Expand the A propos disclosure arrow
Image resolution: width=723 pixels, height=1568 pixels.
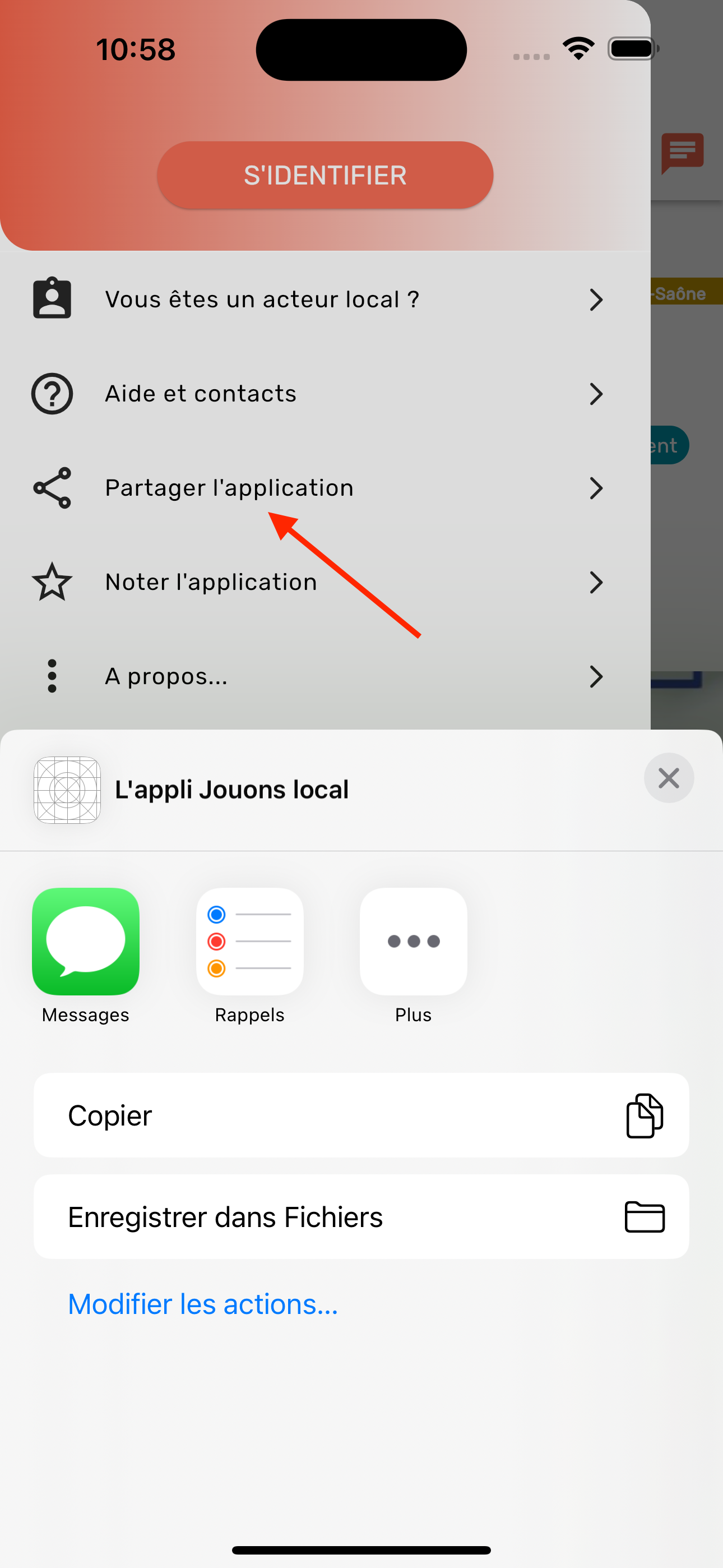[596, 676]
